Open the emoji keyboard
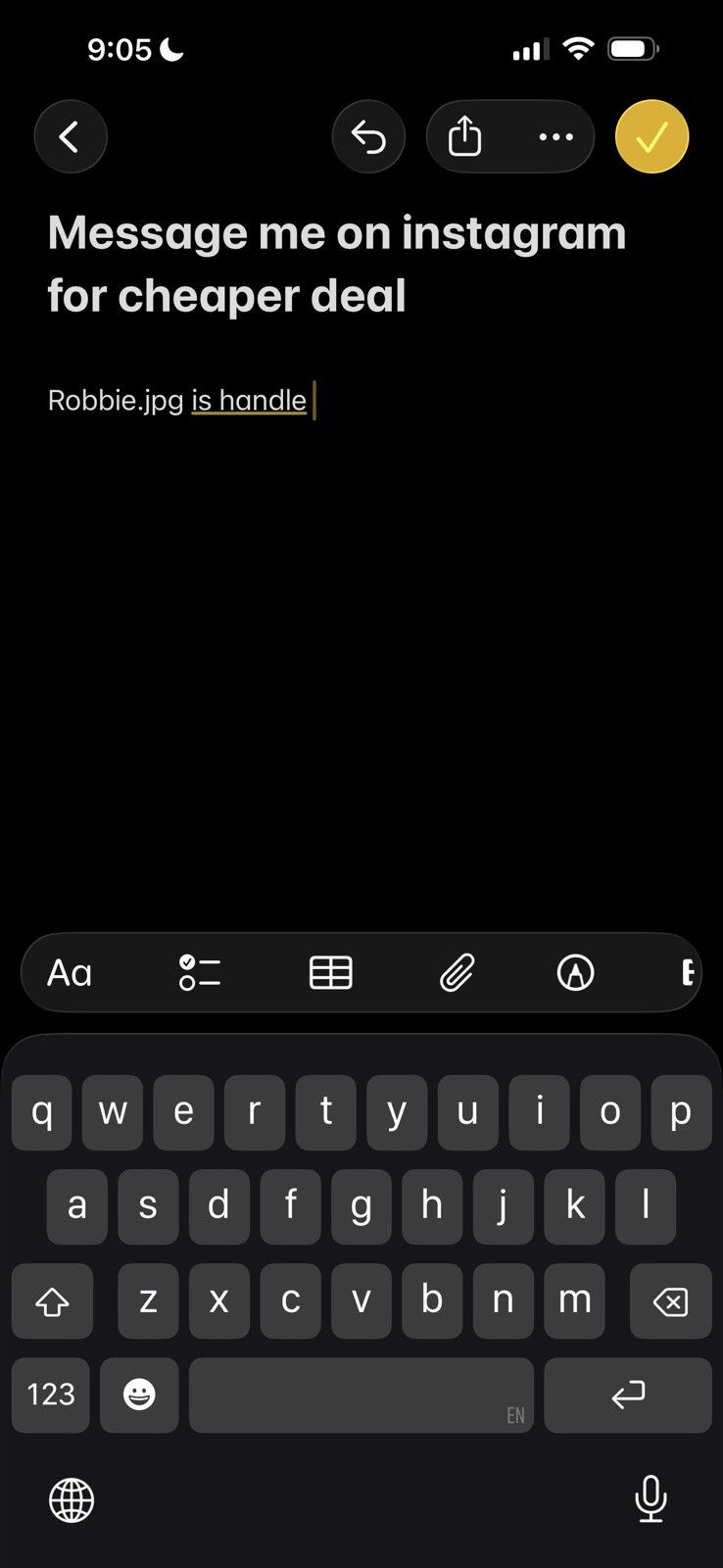The image size is (723, 1568). pyautogui.click(x=139, y=1395)
